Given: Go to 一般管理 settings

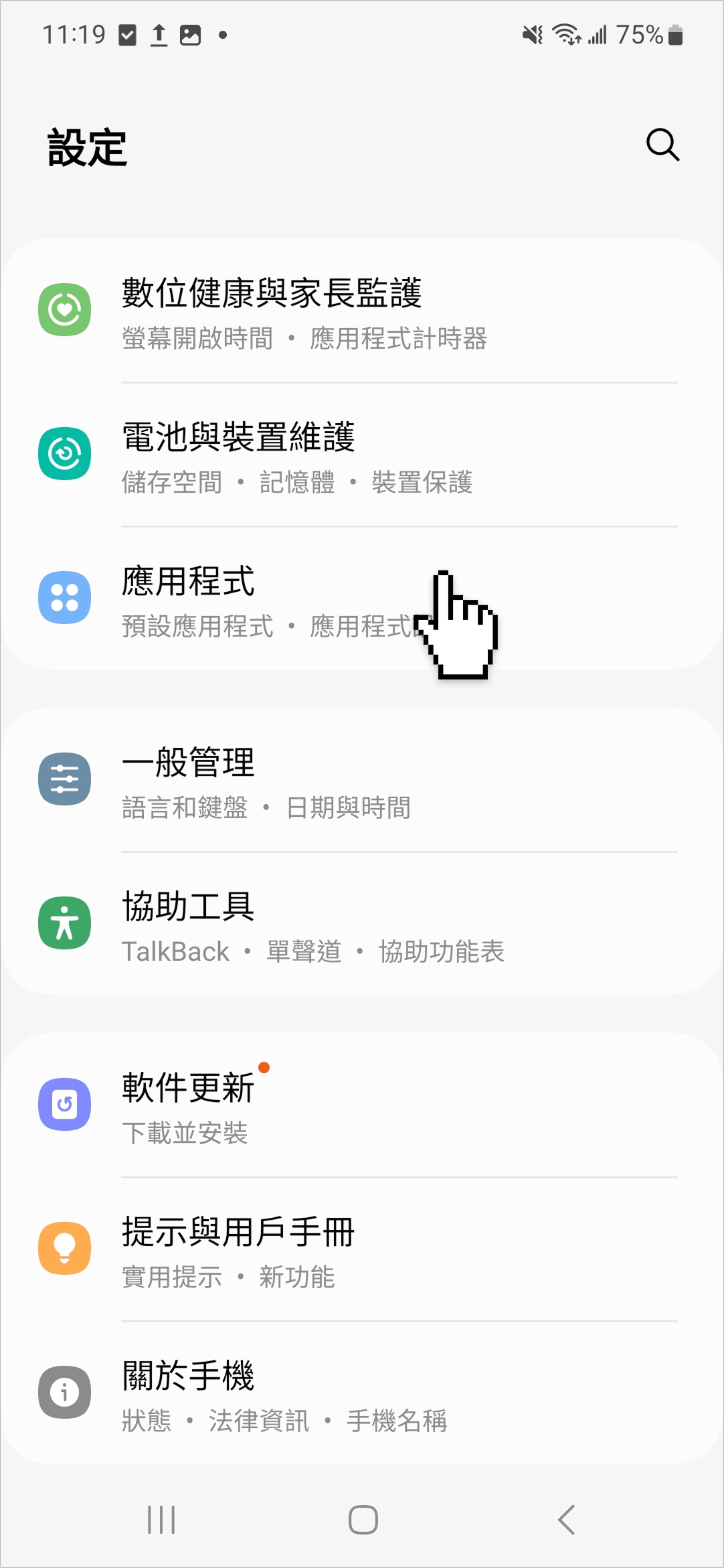Looking at the screenshot, I should tap(362, 780).
